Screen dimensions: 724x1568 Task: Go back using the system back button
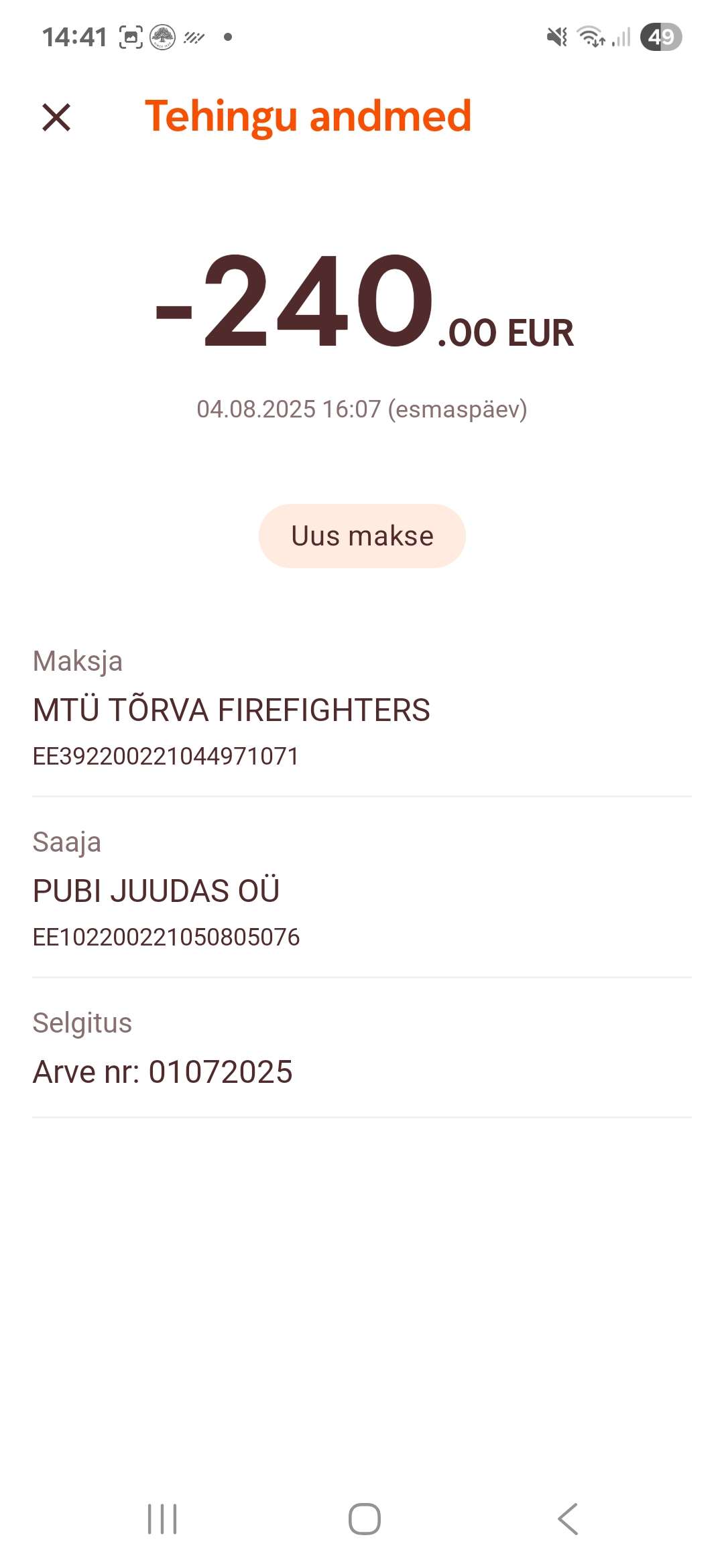[567, 1518]
